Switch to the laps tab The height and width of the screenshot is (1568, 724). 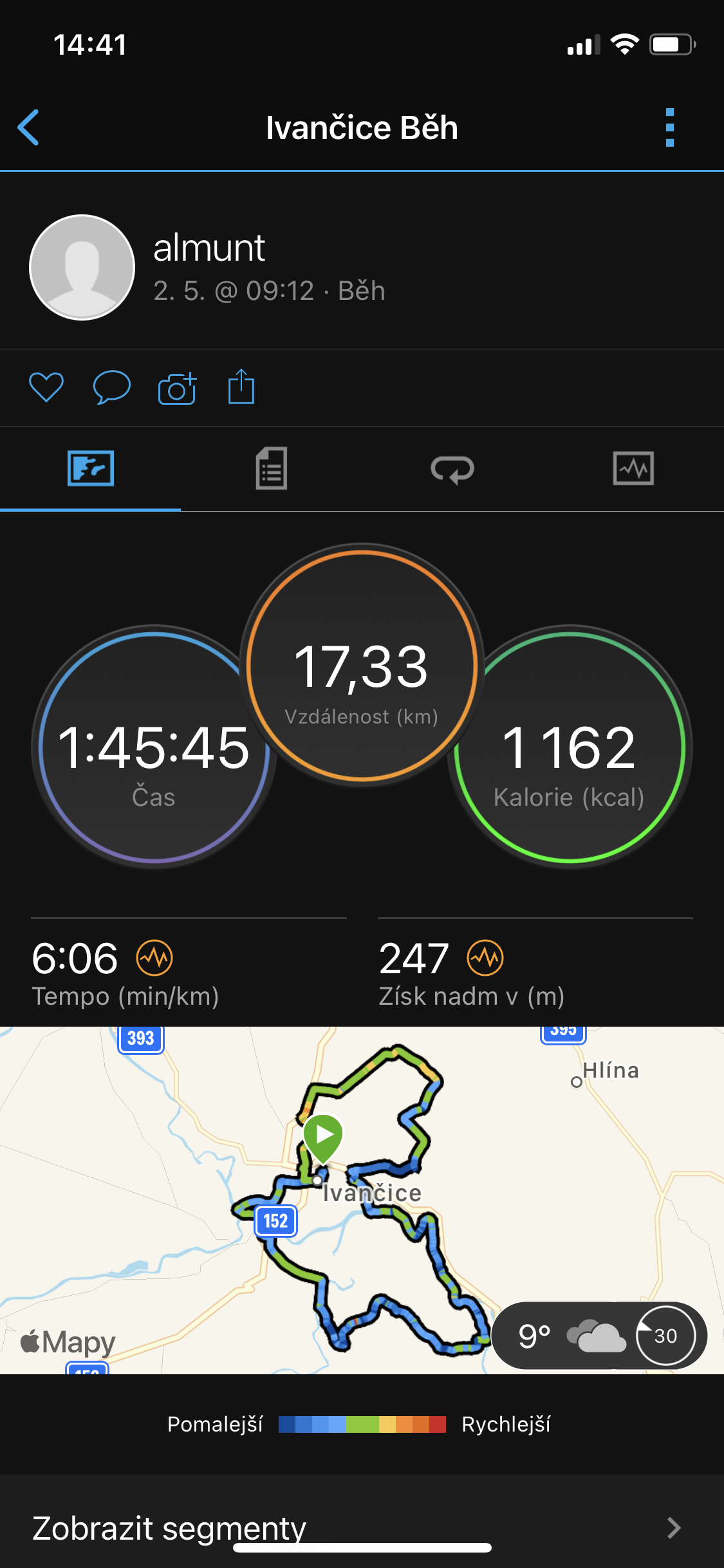(x=452, y=469)
